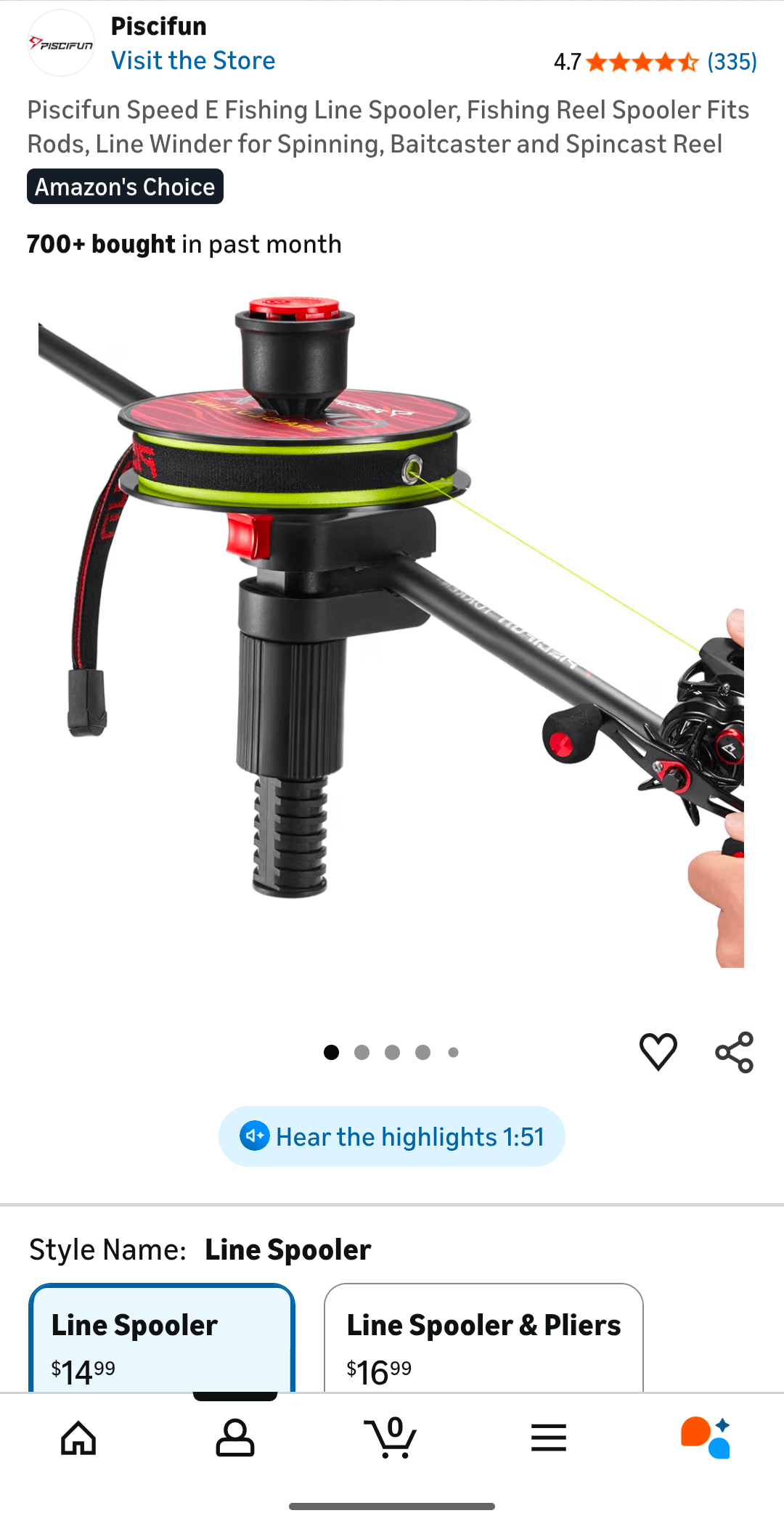Viewport: 784px width, 1529px height.
Task: Choose Line Spooler & Pliers style
Action: point(483,1340)
